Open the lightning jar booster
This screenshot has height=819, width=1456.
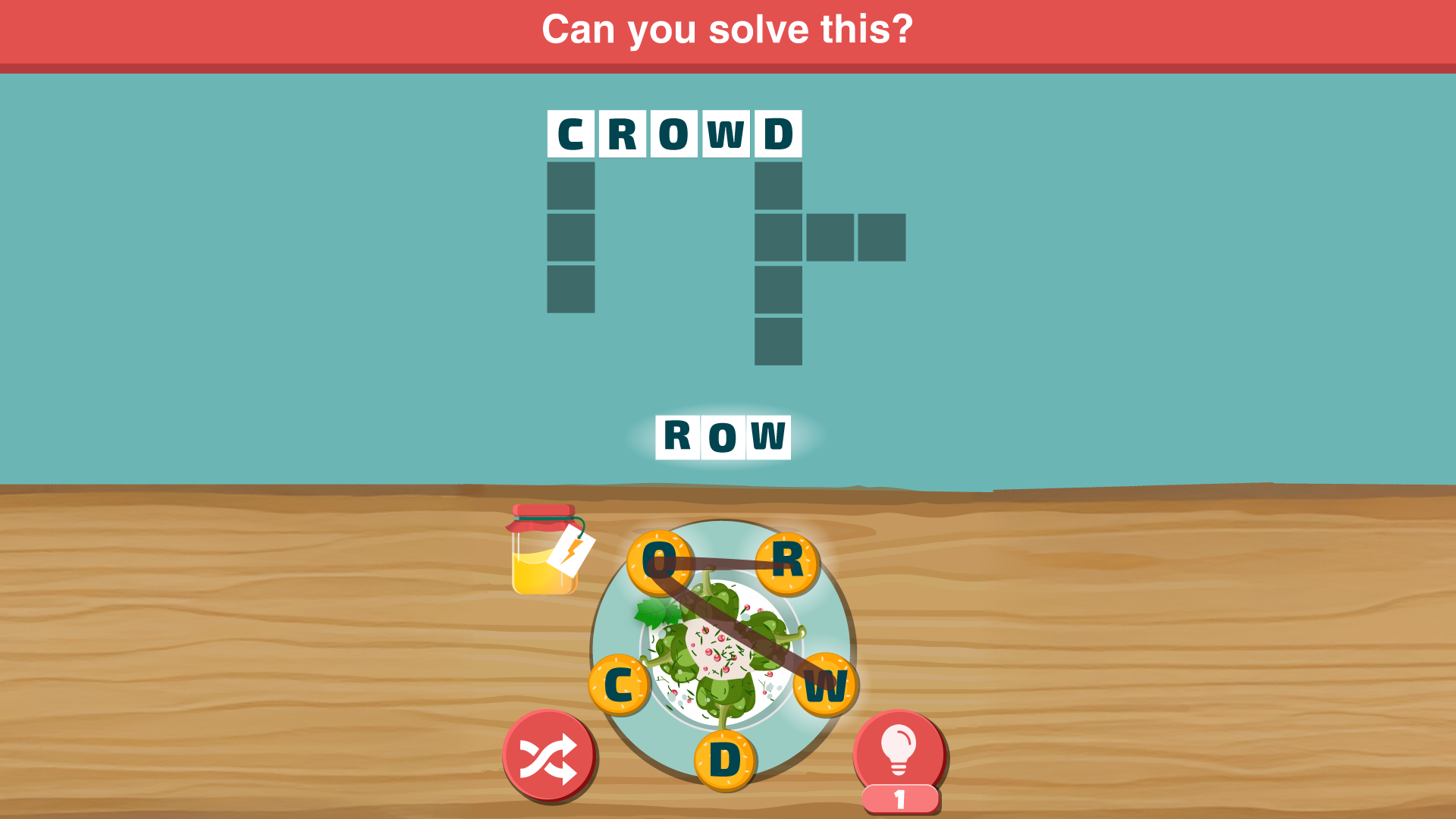tap(547, 551)
